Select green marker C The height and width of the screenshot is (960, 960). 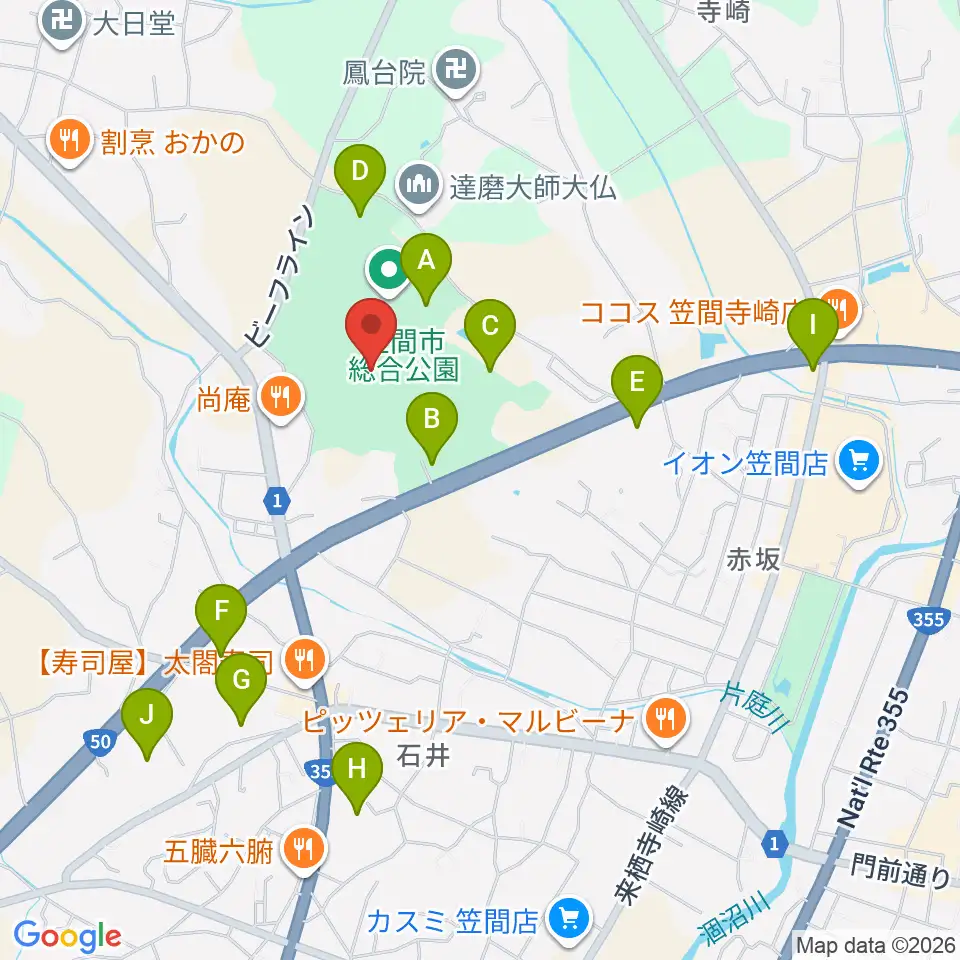click(490, 333)
